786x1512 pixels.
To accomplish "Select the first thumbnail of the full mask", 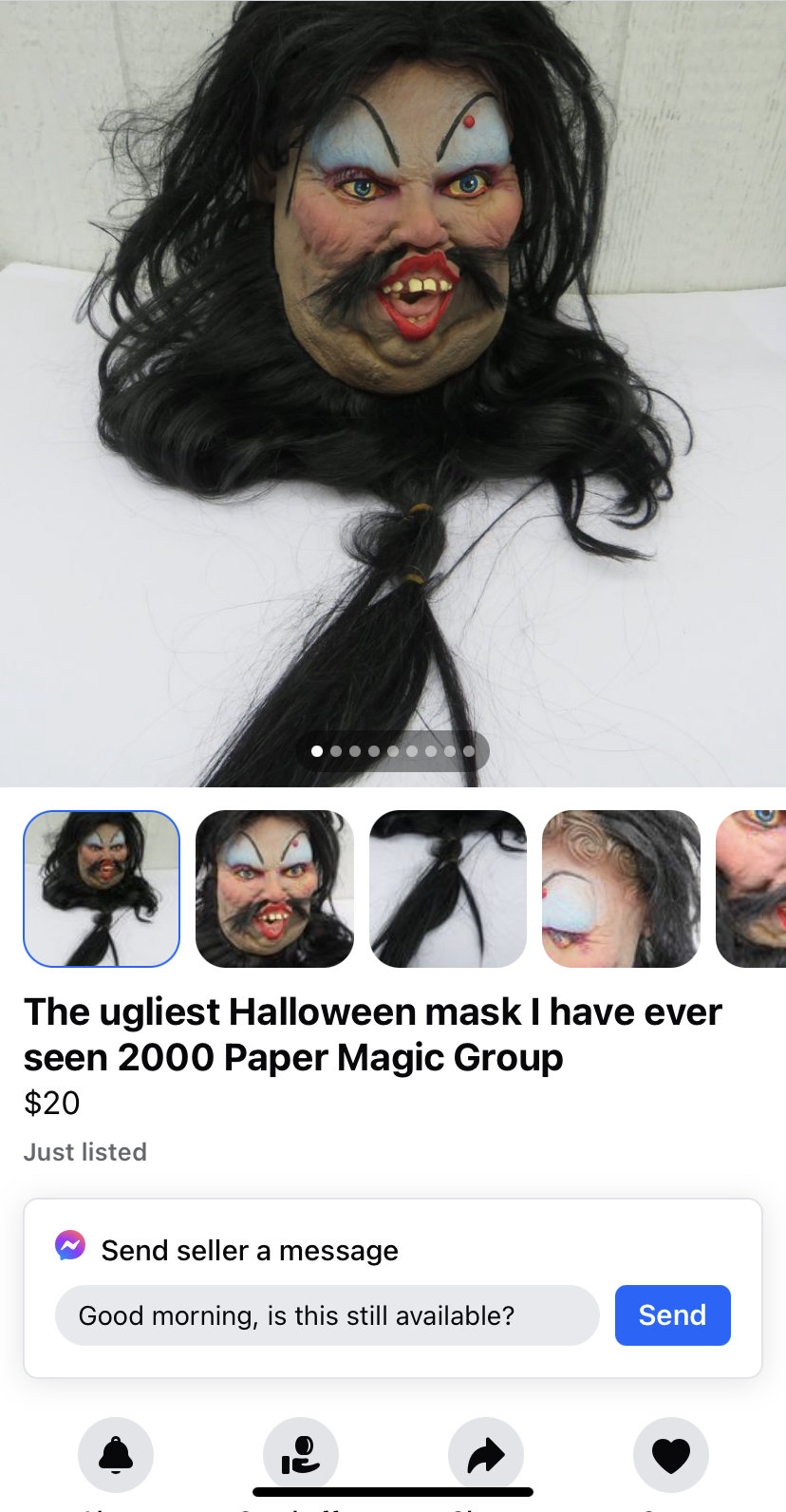I will [x=102, y=889].
